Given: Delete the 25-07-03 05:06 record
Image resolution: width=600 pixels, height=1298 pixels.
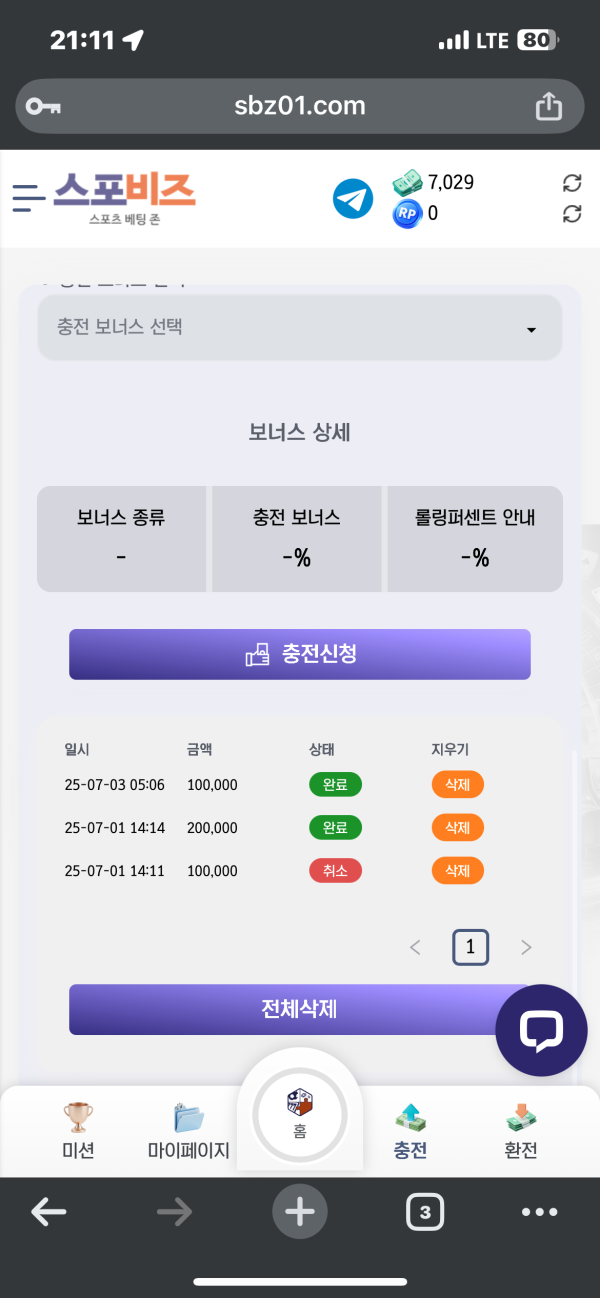Looking at the screenshot, I should [457, 785].
